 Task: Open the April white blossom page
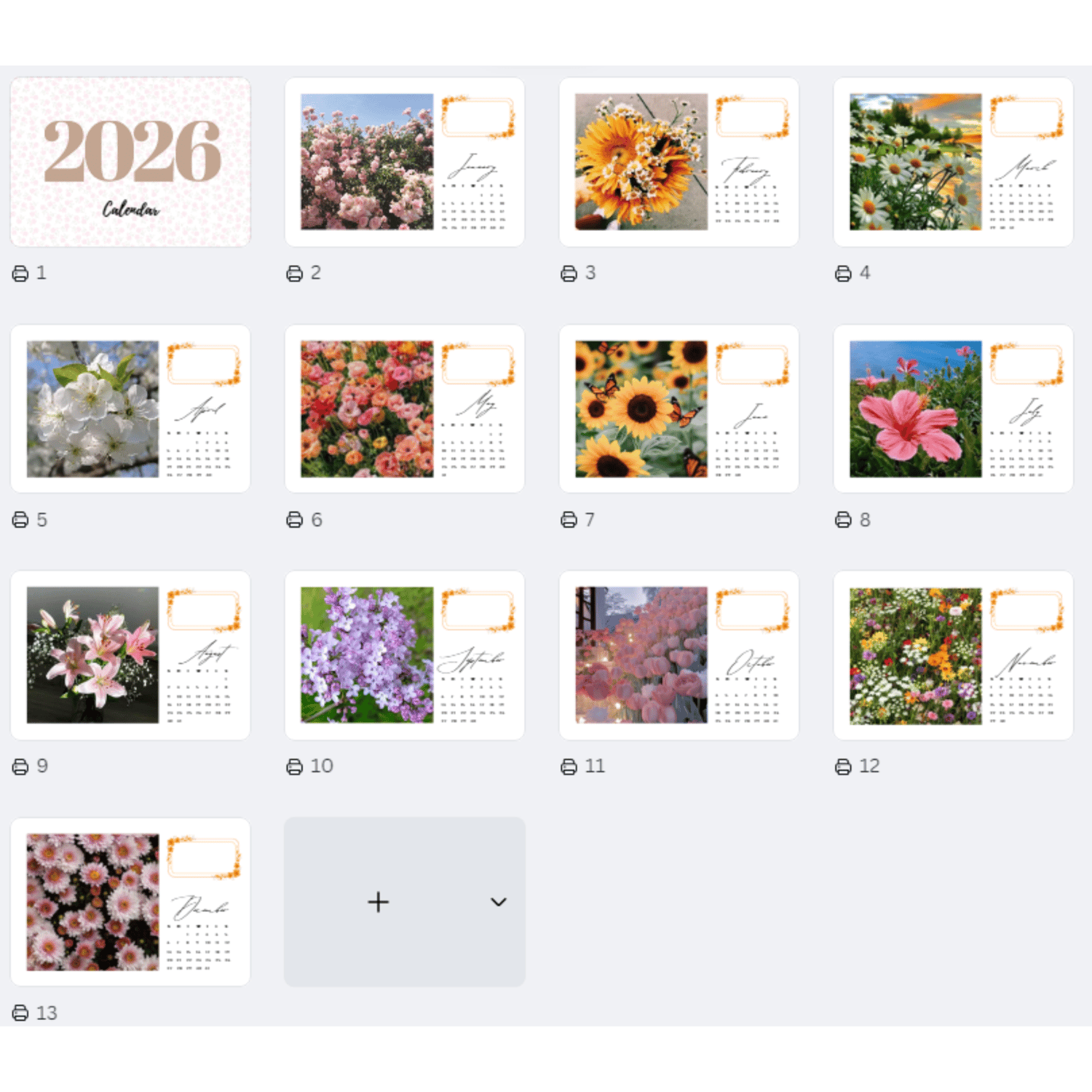[130, 408]
